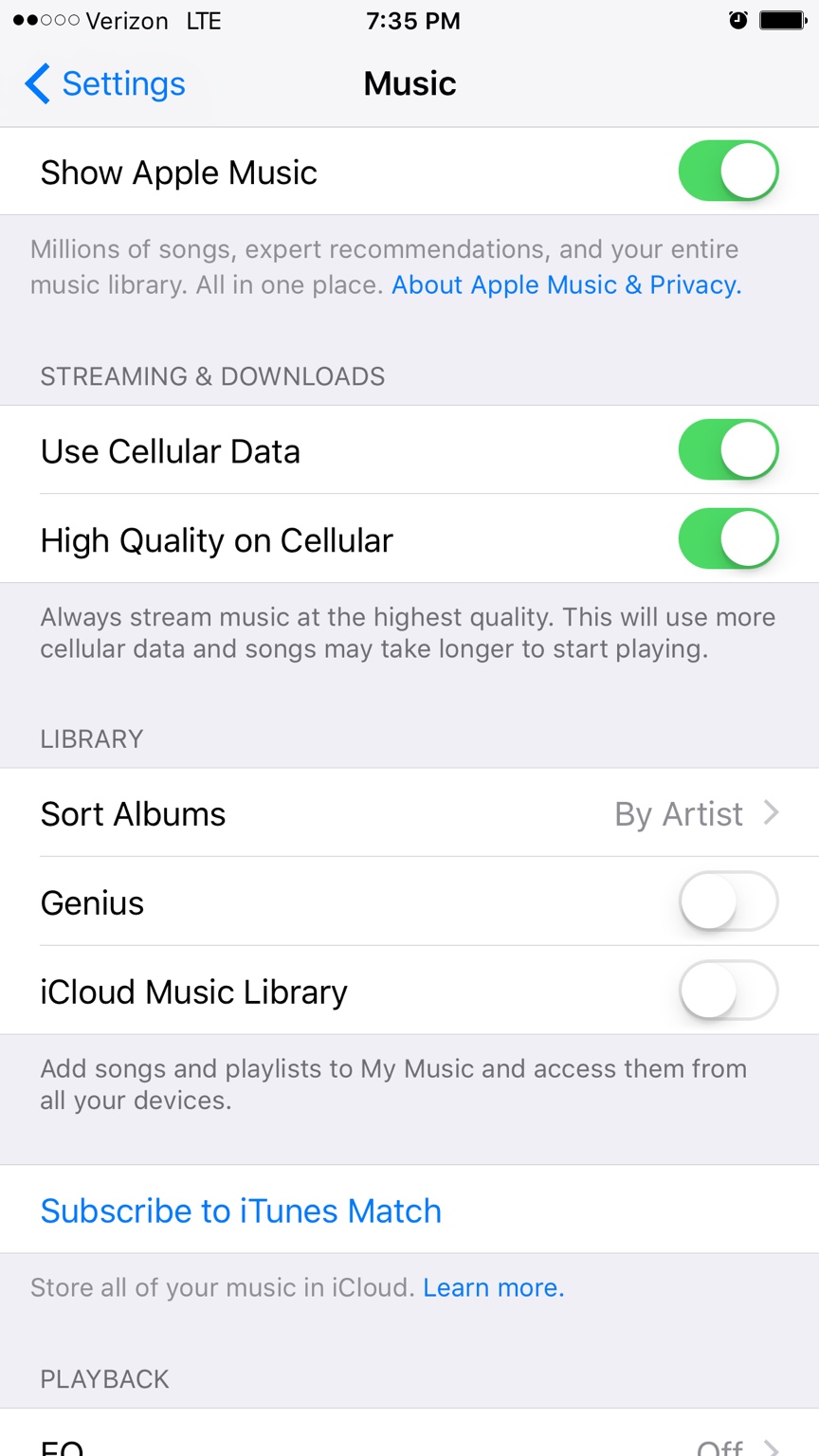Viewport: 819px width, 1456px height.
Task: Open Sort Albums options
Action: tap(409, 813)
